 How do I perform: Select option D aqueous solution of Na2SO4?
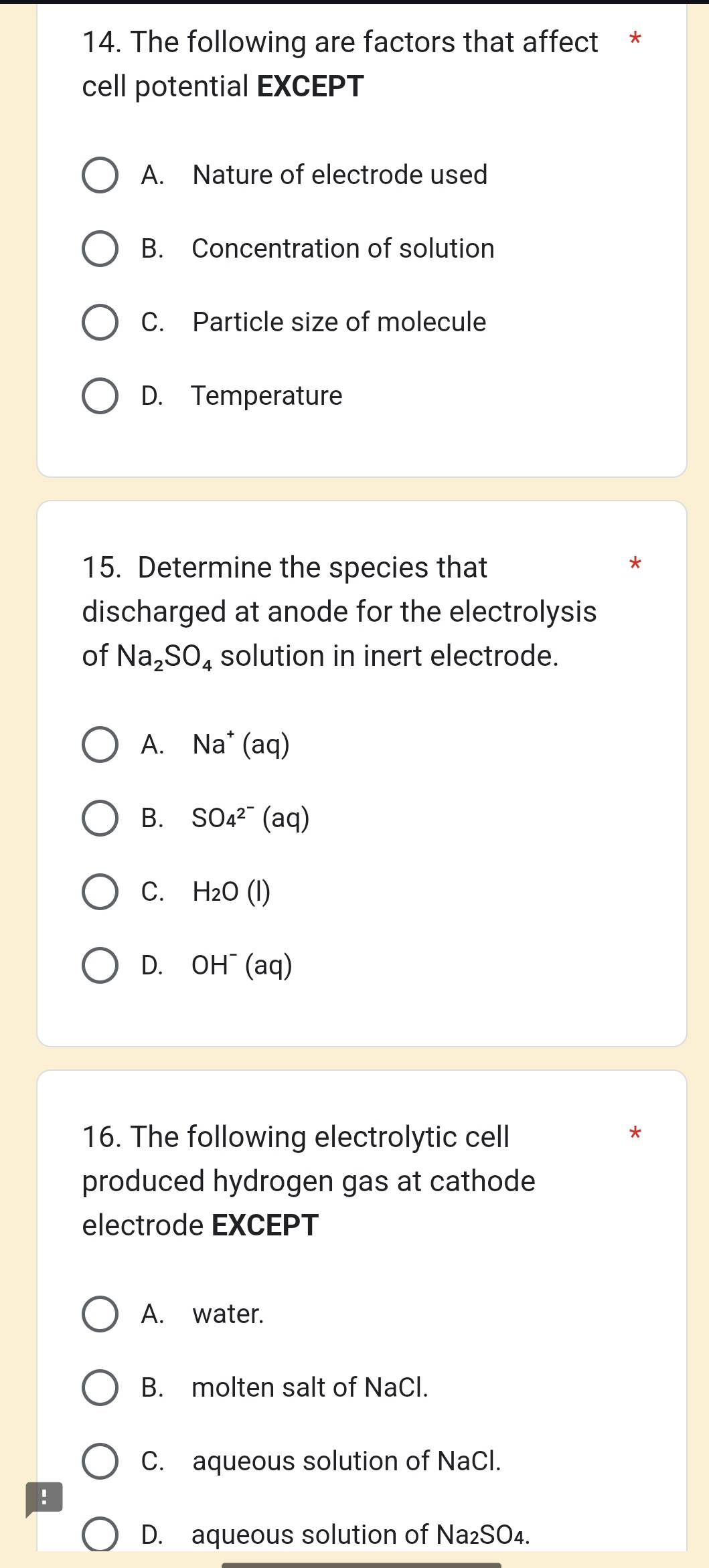pos(100,1535)
